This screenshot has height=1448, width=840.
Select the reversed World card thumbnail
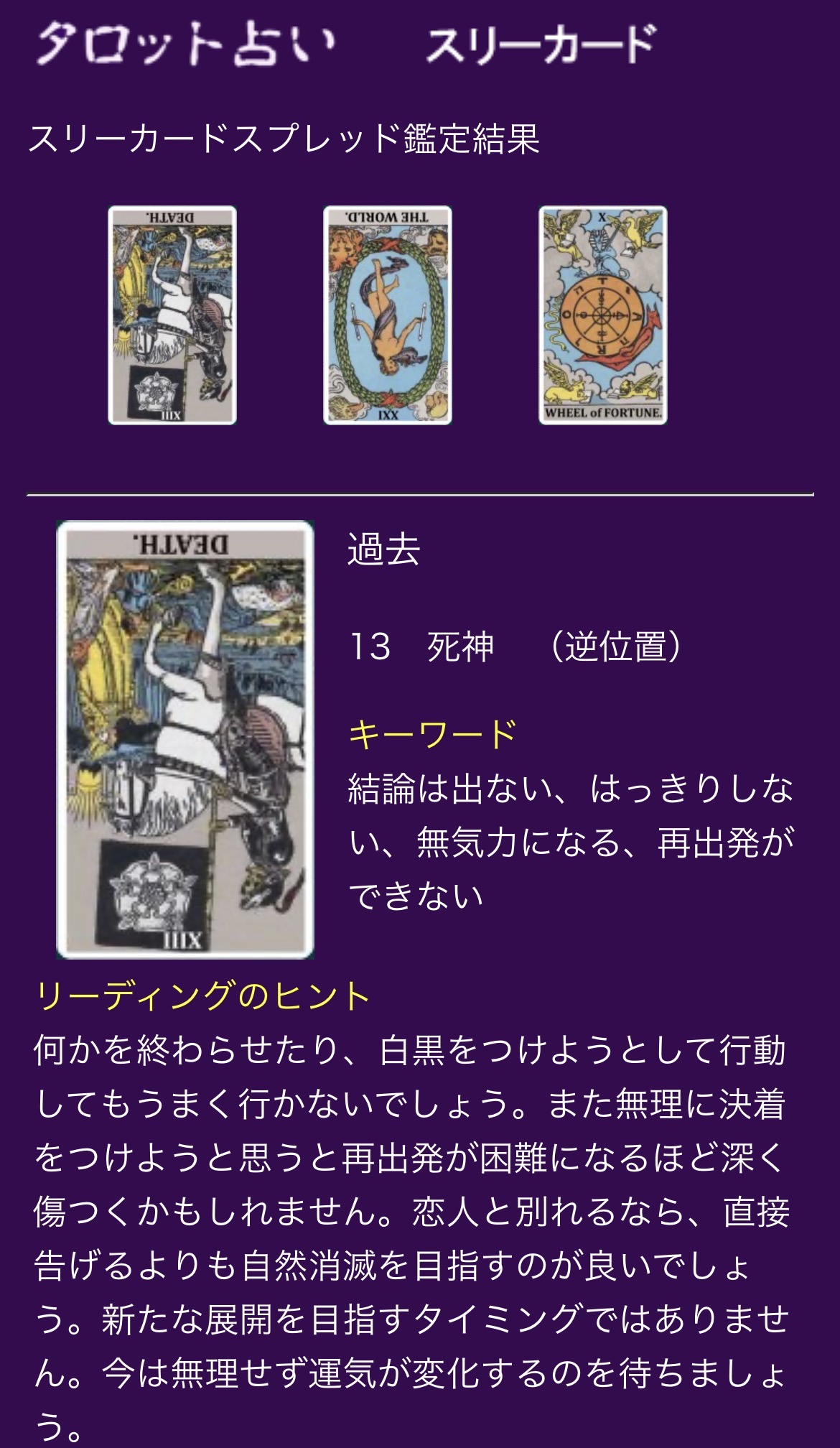pos(388,315)
